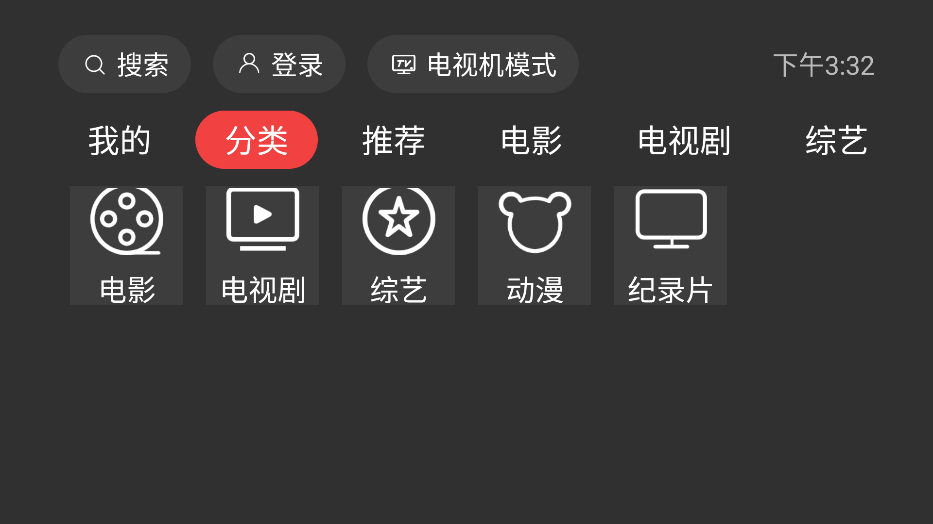Switch to 电视机模式

tap(472, 65)
